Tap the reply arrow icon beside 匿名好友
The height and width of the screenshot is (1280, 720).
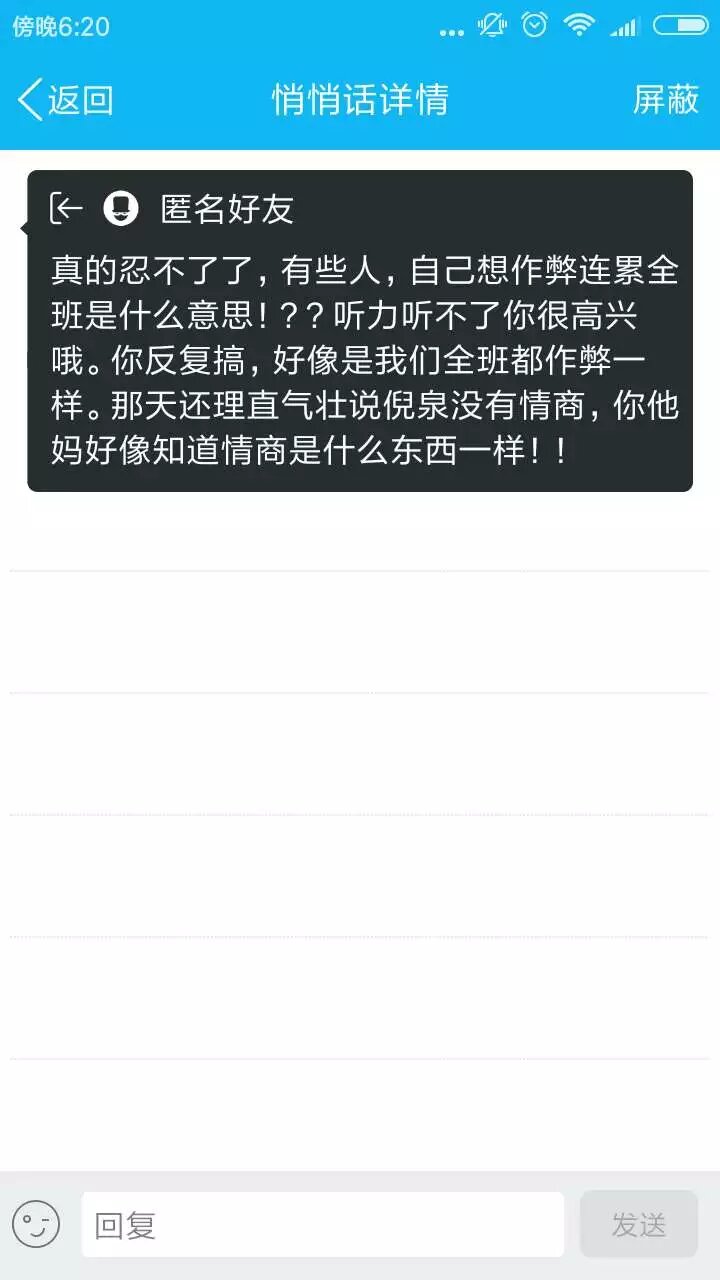pos(67,208)
